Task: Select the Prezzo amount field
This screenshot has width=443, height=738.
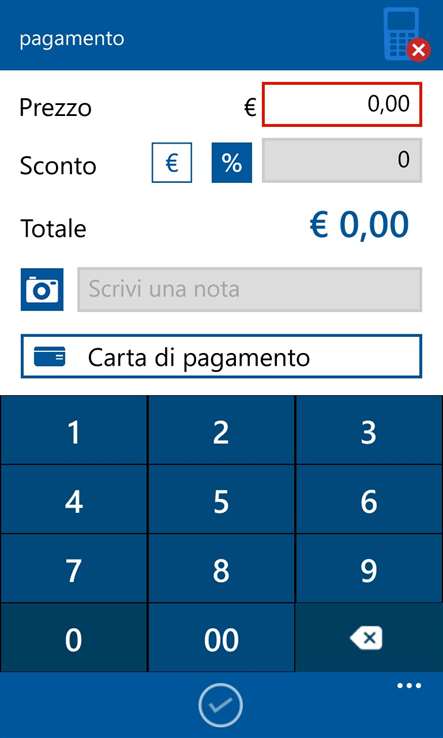Action: click(x=342, y=104)
